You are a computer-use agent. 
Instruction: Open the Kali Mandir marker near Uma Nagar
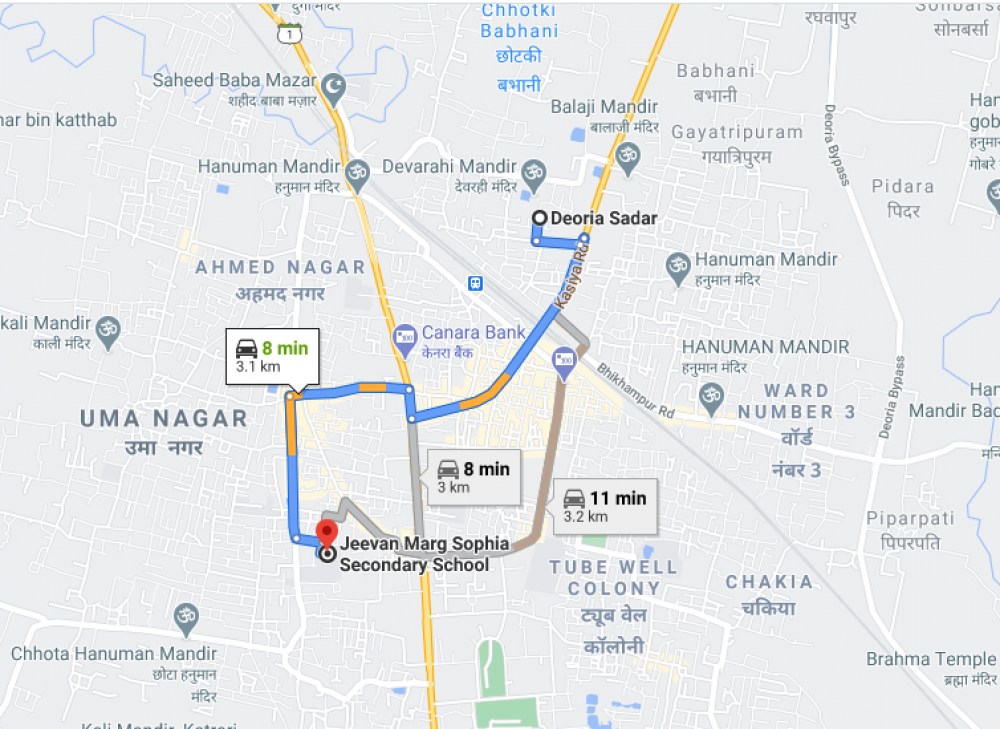107,329
